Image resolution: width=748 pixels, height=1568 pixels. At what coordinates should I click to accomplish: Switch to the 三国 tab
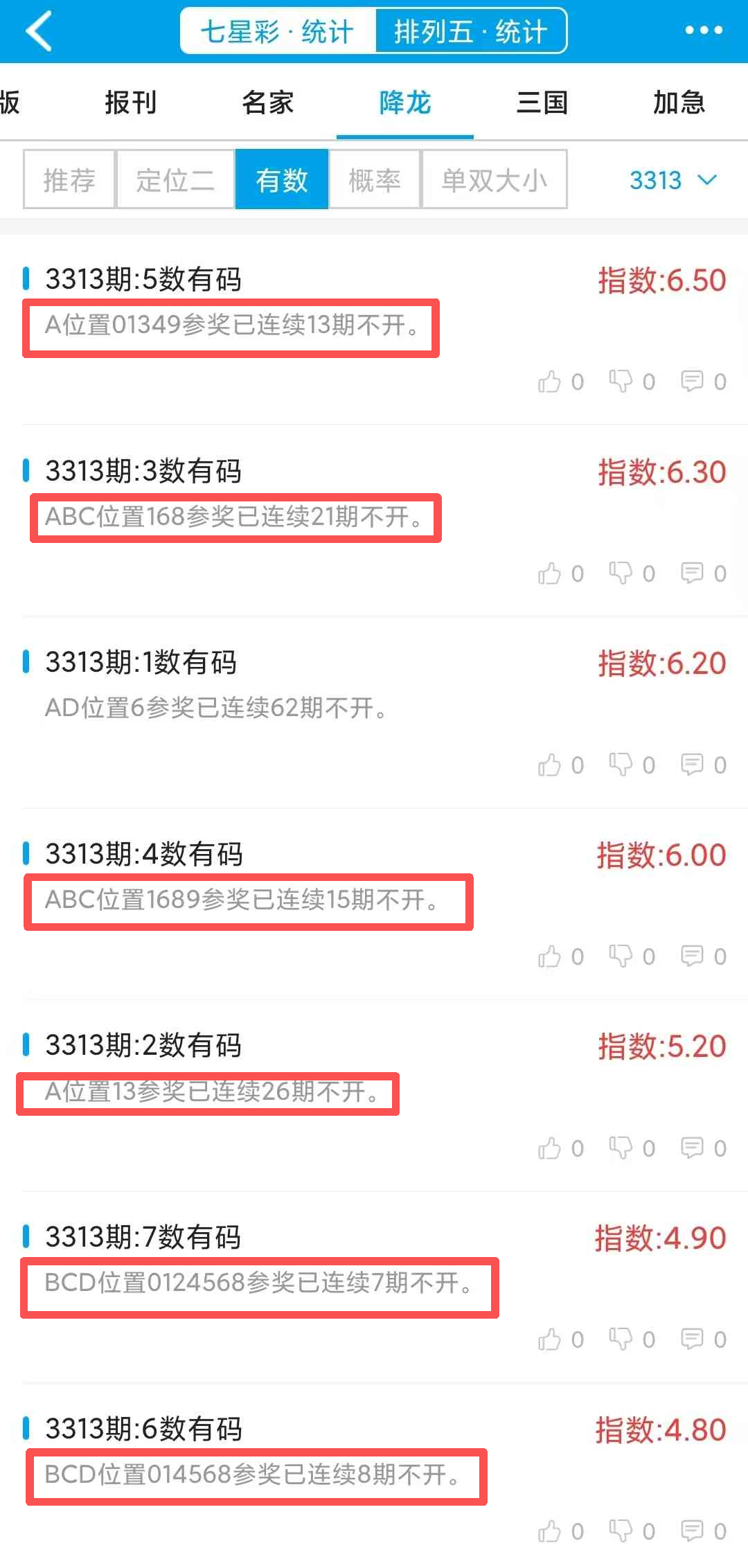point(543,102)
